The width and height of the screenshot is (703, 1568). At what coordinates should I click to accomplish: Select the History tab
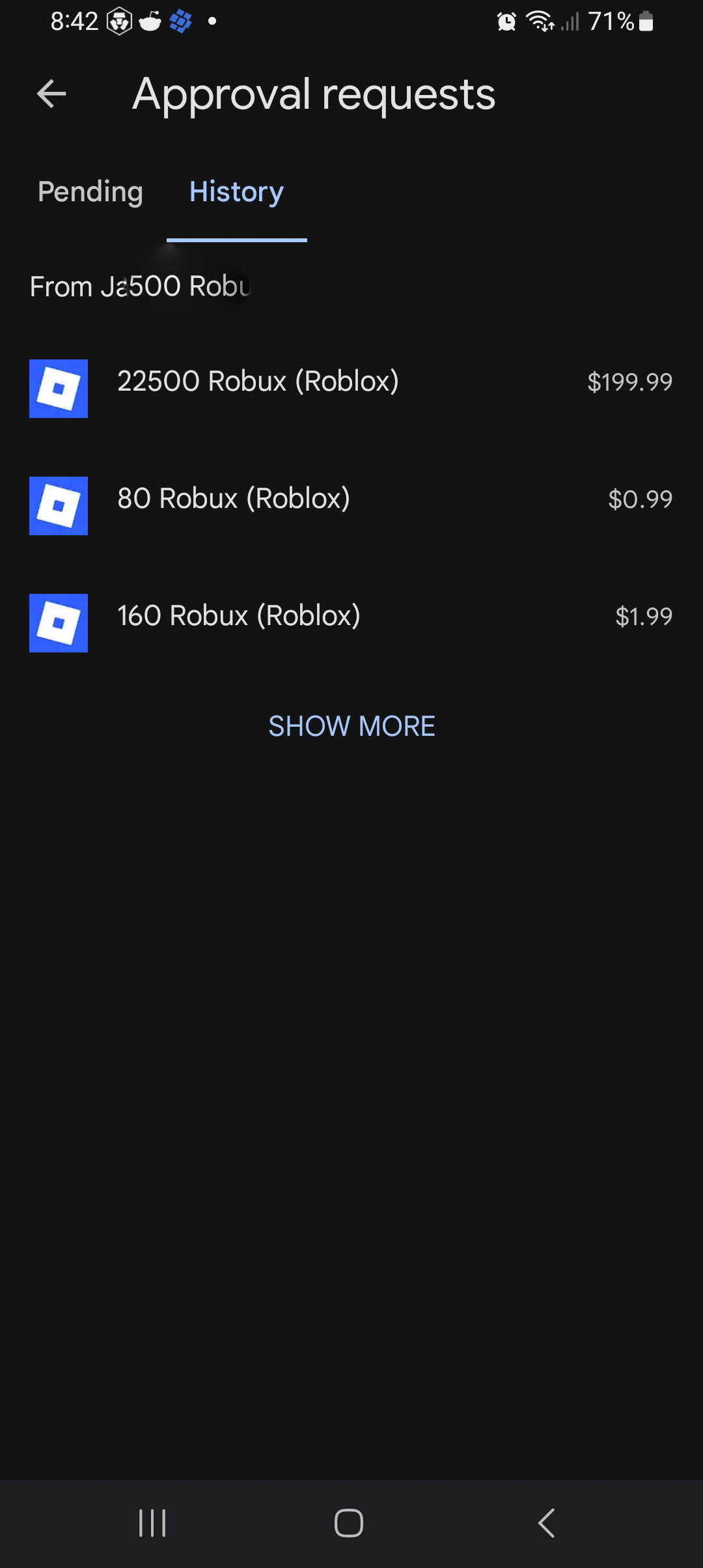coord(236,192)
